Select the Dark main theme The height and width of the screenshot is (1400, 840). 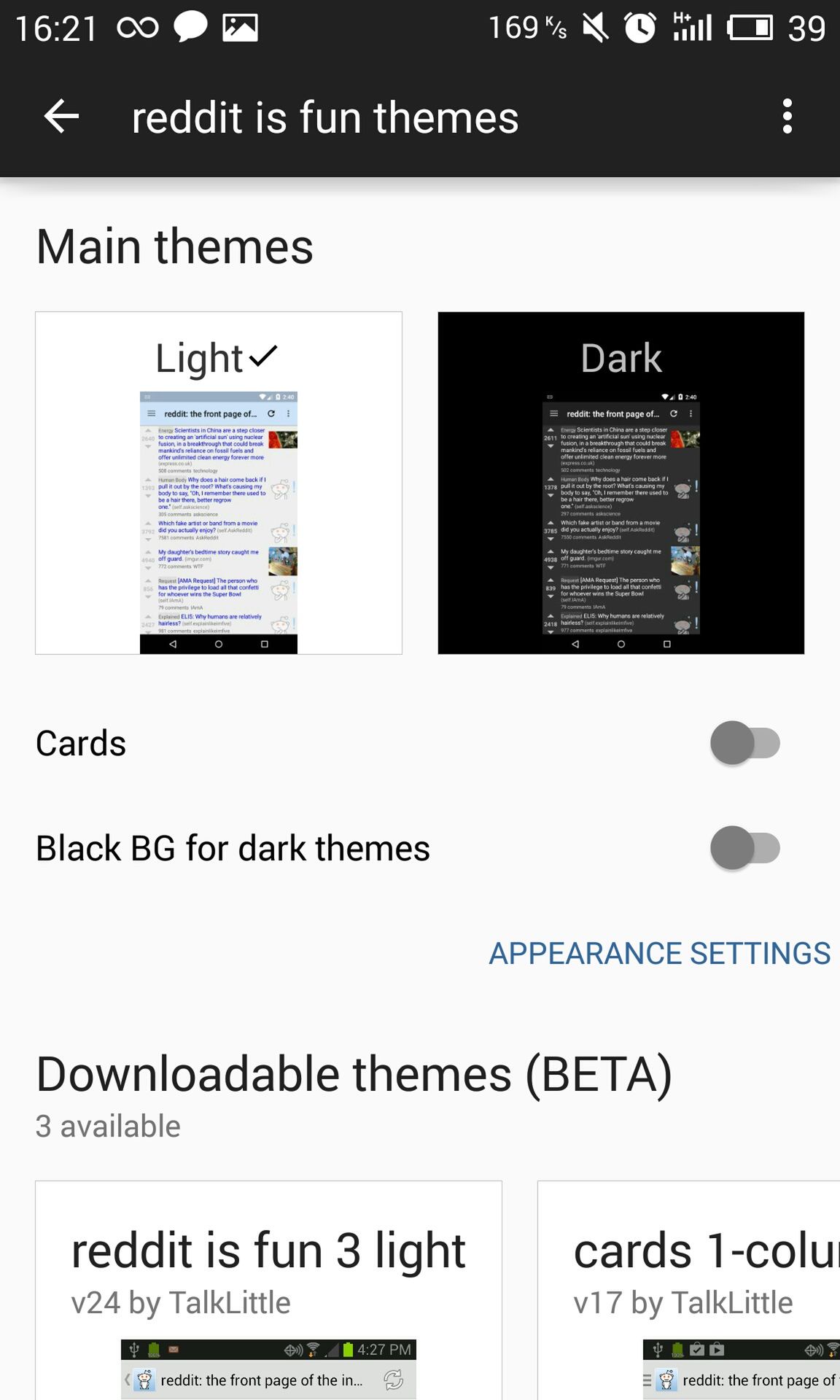[x=621, y=483]
